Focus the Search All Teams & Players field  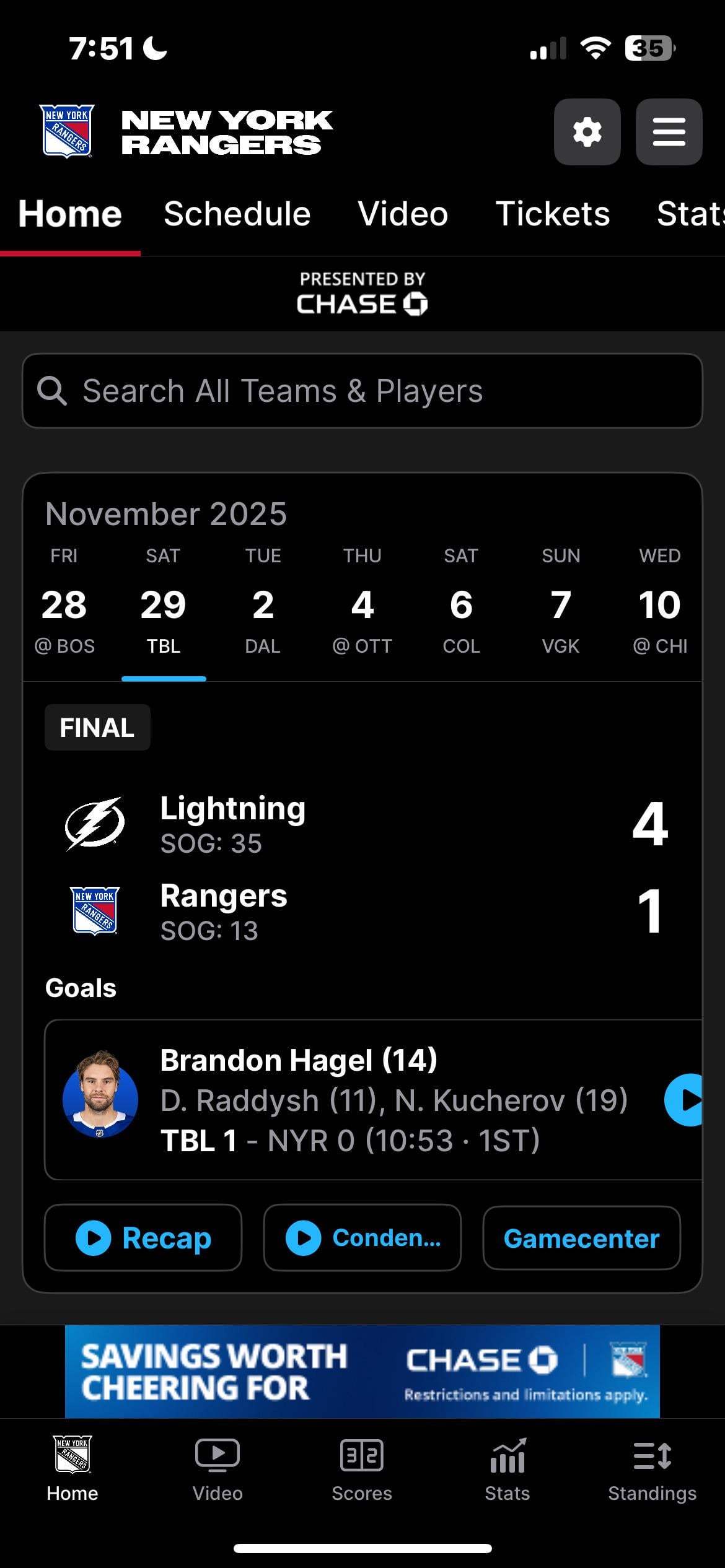(x=362, y=391)
